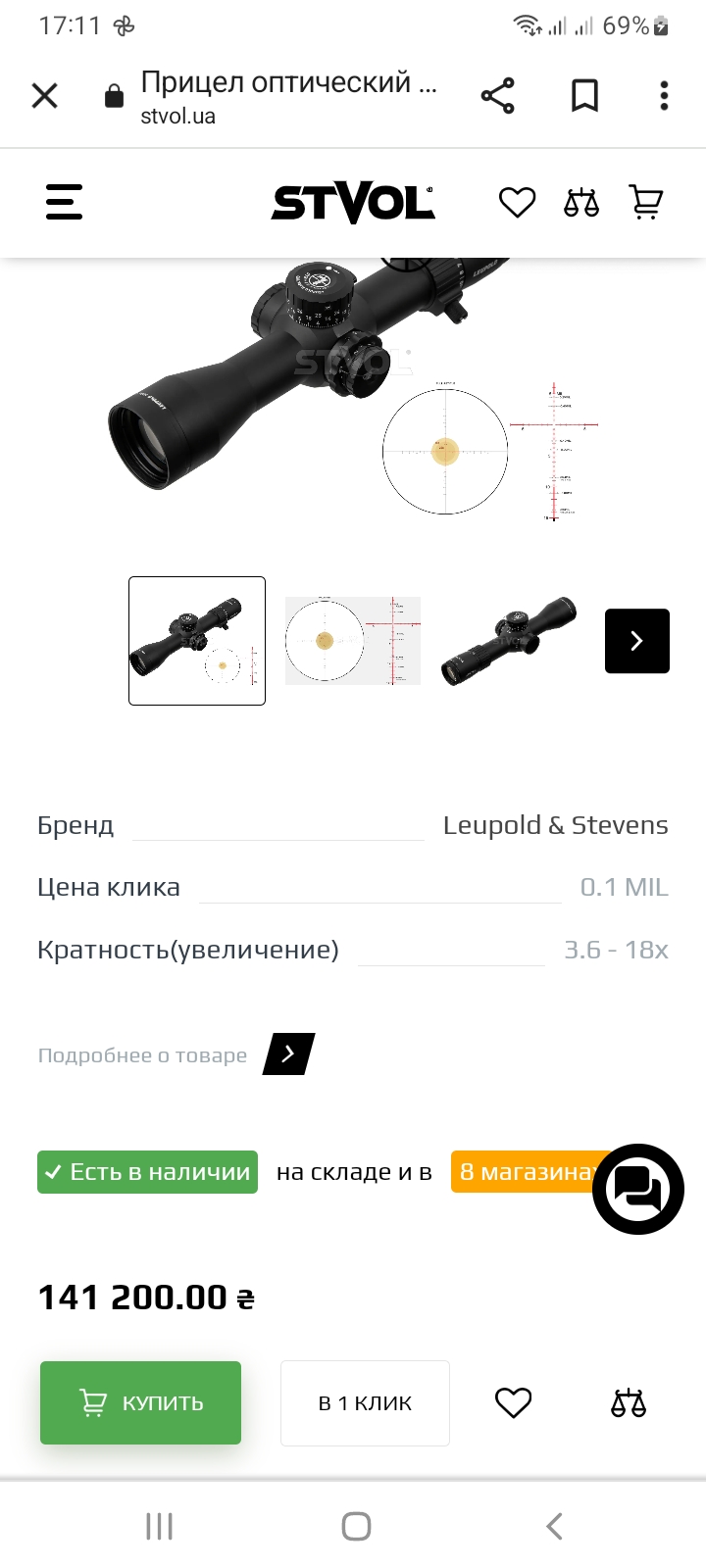The width and height of the screenshot is (706, 1568).
Task: Open the shopping cart
Action: (646, 203)
